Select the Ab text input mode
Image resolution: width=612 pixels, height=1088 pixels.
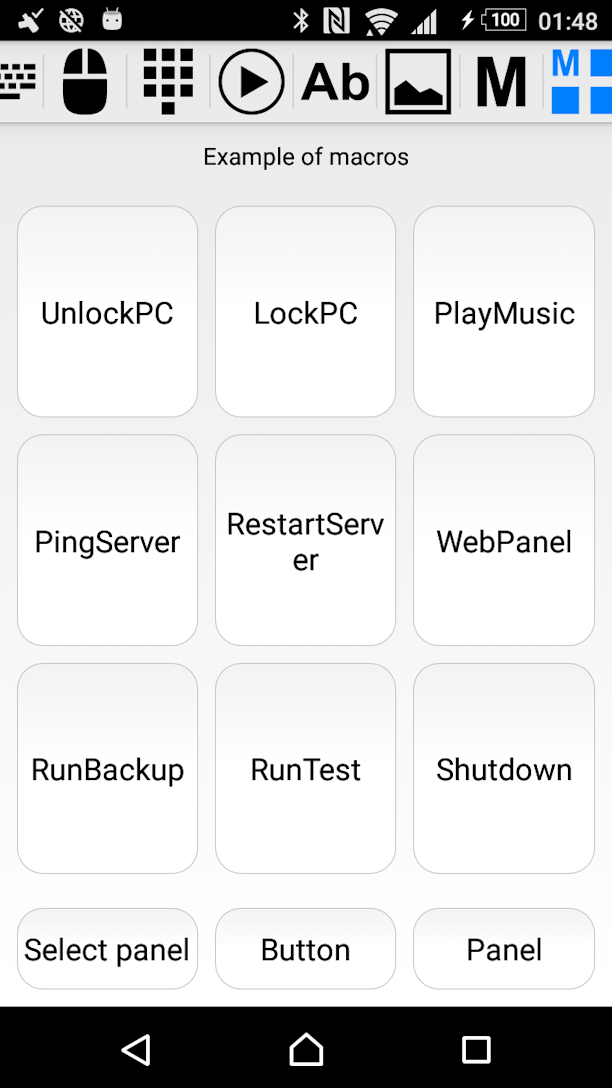[335, 82]
